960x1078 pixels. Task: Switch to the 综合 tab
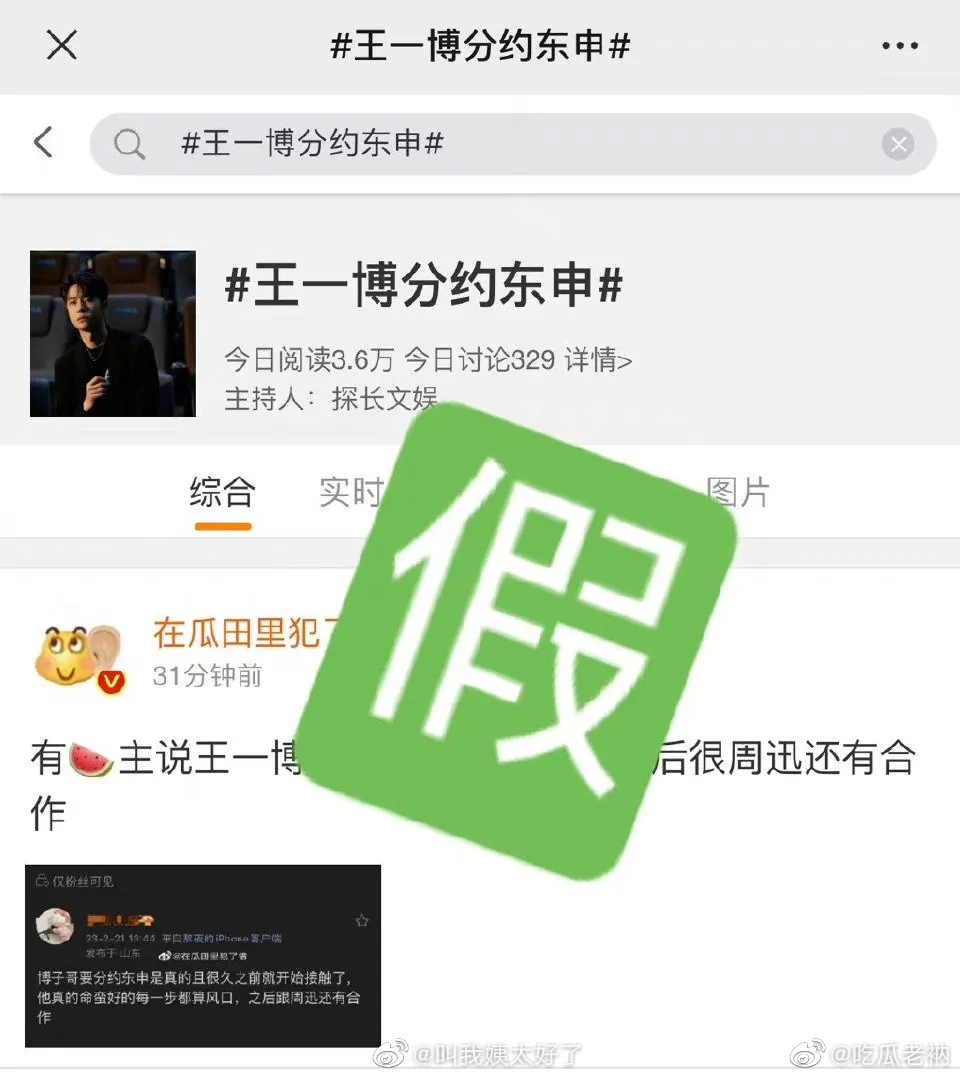click(x=222, y=492)
